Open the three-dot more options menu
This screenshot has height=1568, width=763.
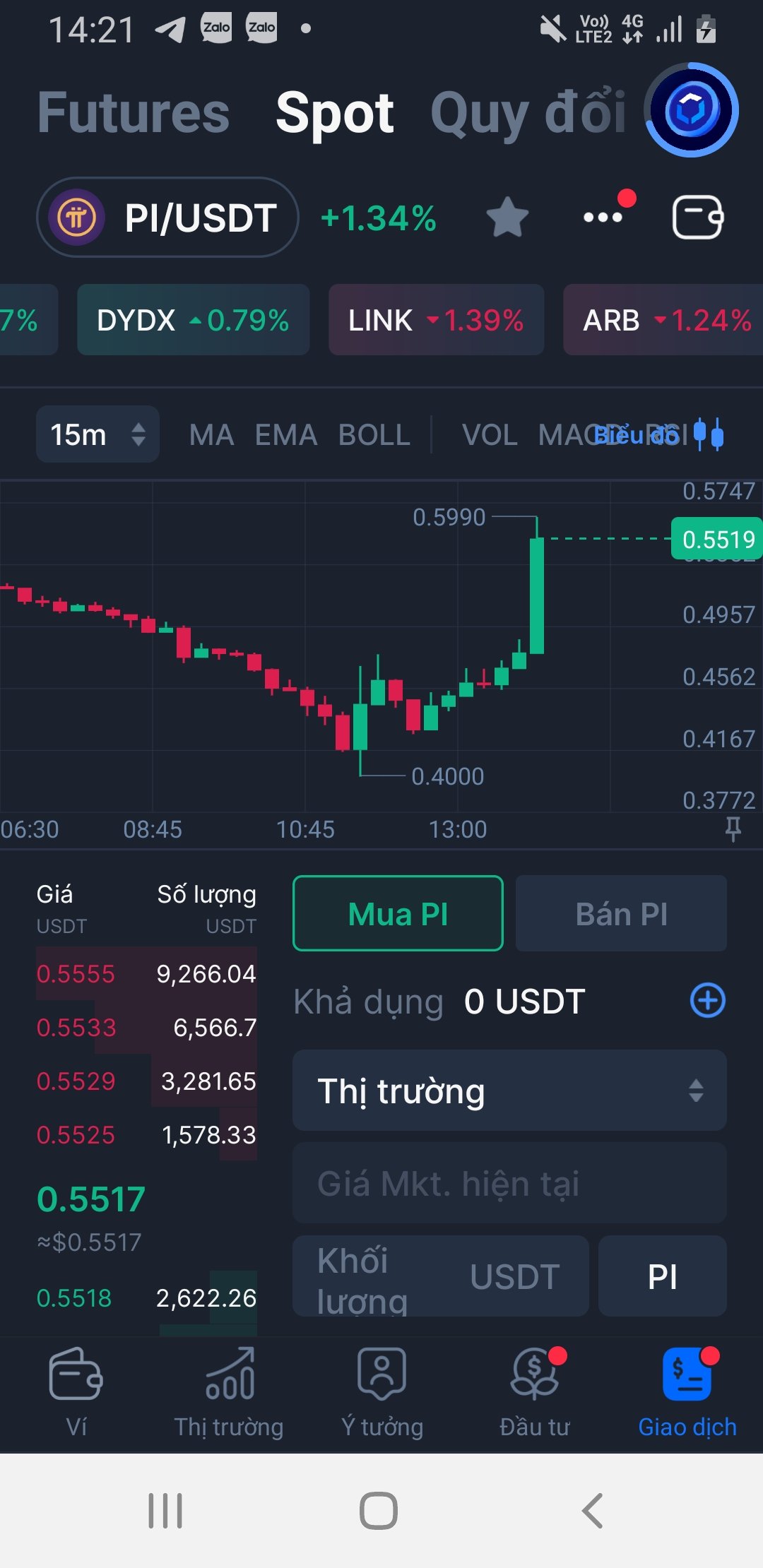point(603,218)
